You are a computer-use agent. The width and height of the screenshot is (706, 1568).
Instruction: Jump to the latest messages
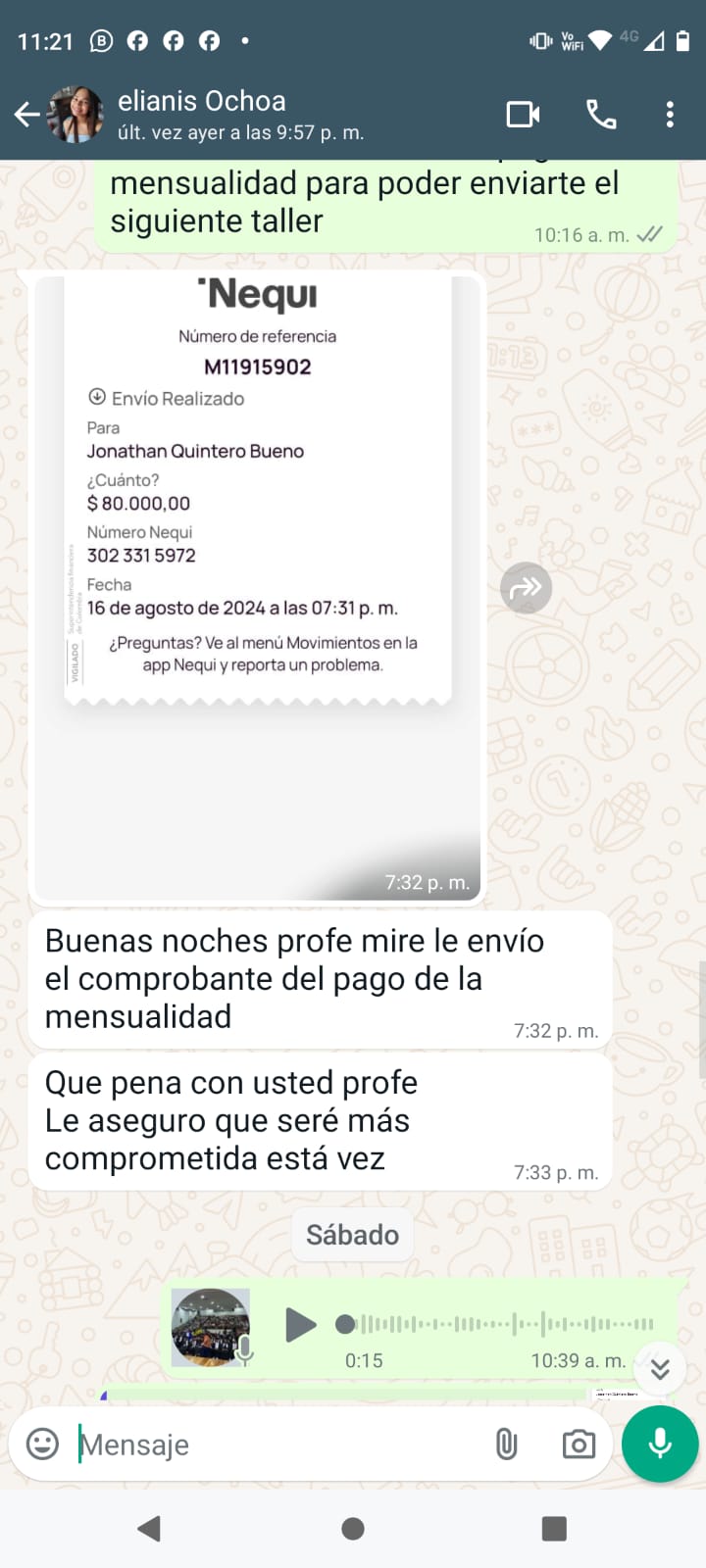click(660, 1369)
